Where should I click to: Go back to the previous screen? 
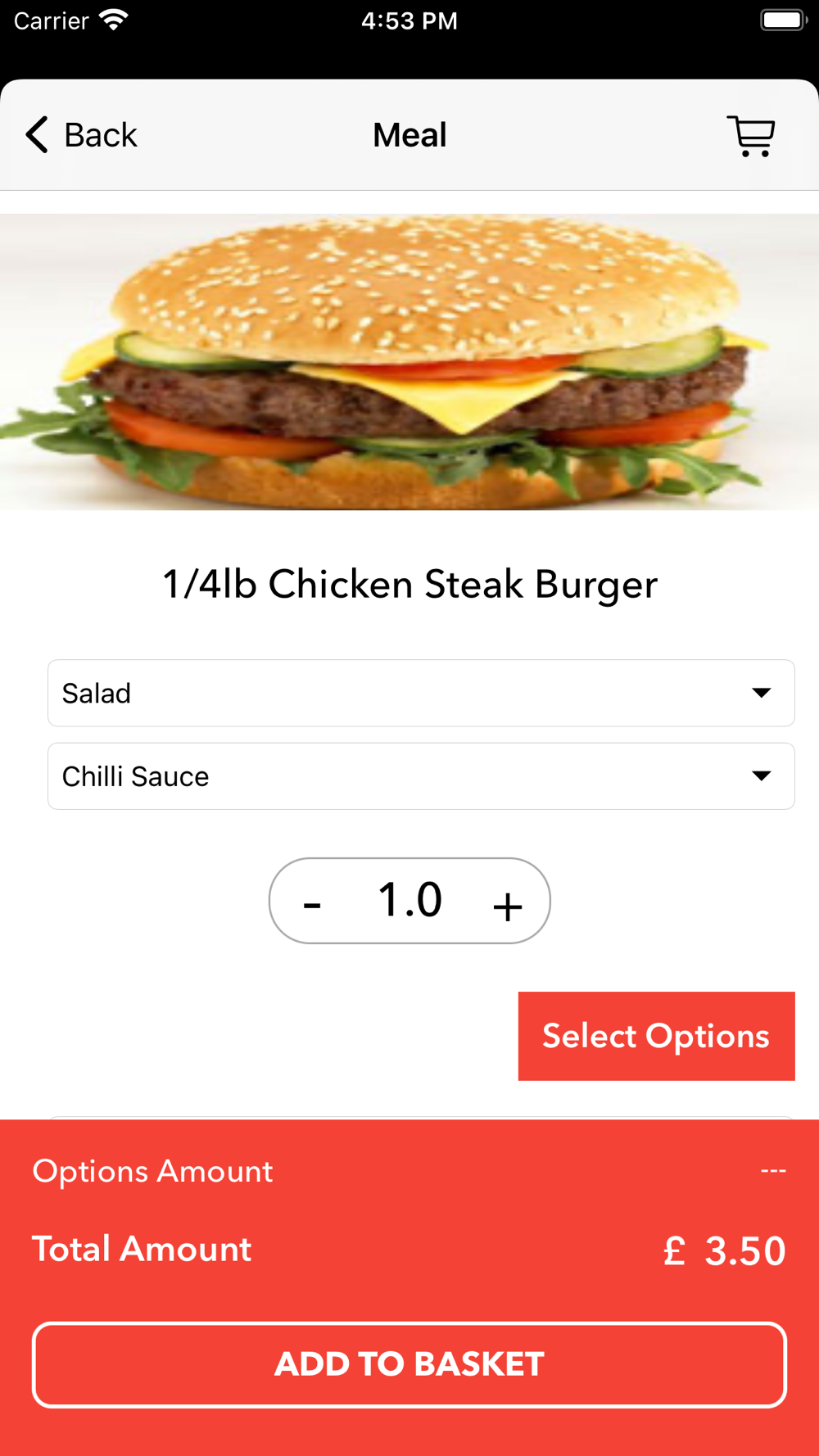click(81, 135)
